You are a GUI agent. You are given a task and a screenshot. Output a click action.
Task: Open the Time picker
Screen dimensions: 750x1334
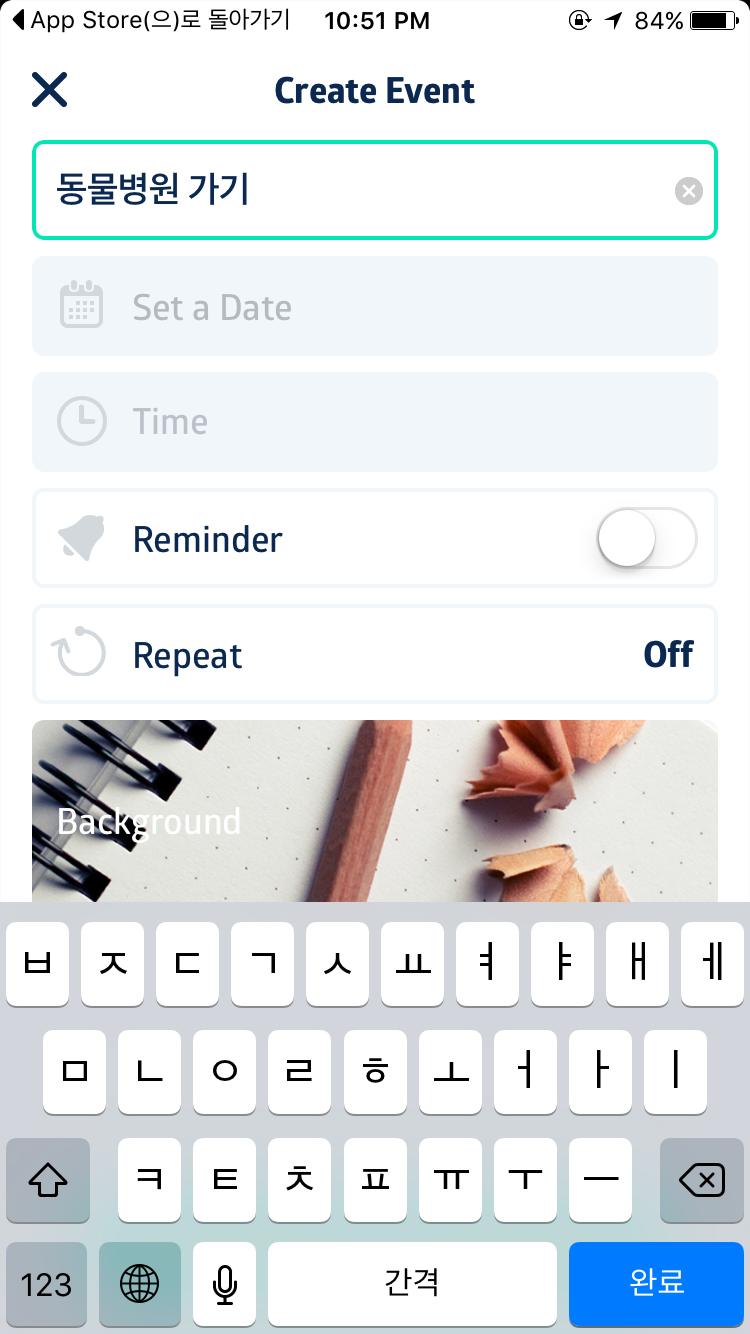click(x=374, y=422)
